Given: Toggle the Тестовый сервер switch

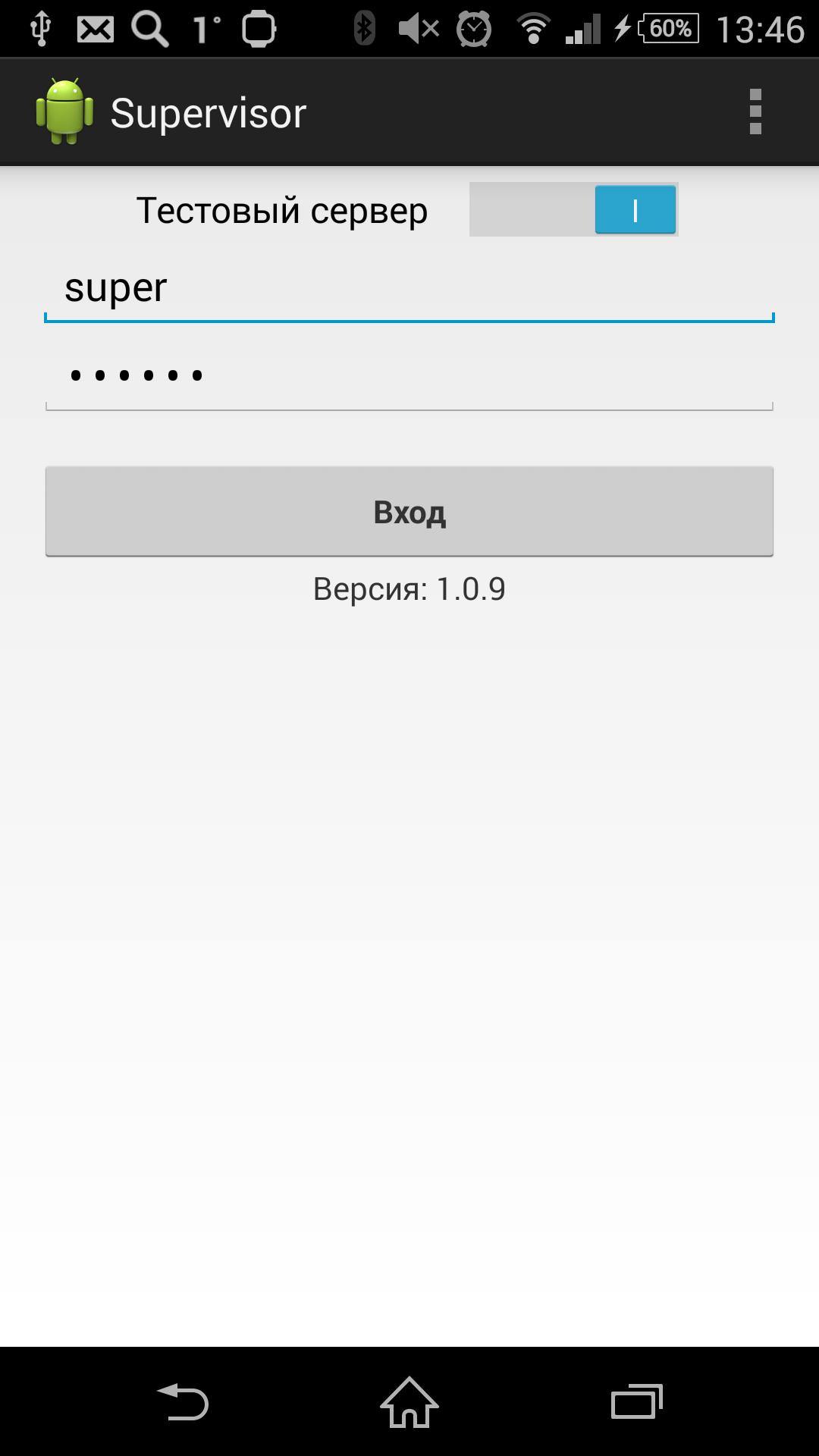Looking at the screenshot, I should (573, 210).
